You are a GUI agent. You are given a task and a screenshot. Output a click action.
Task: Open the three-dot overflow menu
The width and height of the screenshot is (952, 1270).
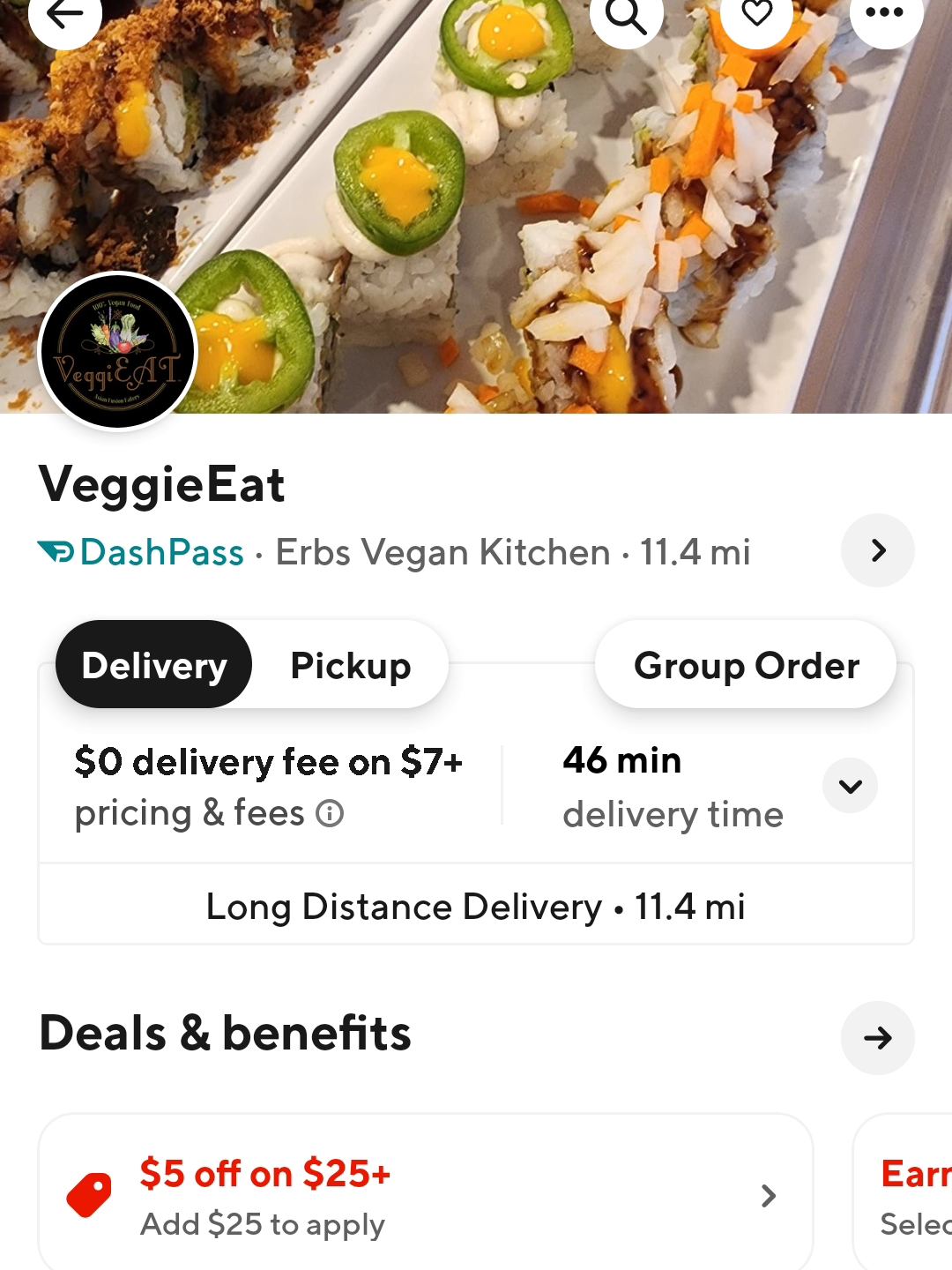point(885,14)
